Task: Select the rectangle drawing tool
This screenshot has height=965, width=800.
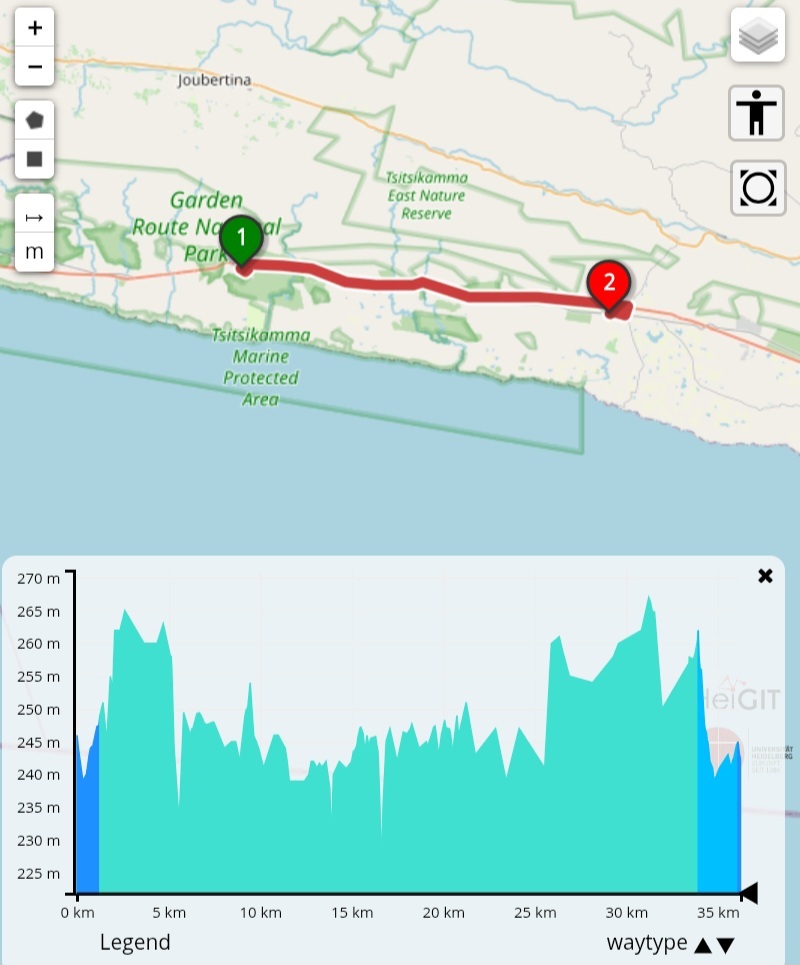Action: coord(35,159)
